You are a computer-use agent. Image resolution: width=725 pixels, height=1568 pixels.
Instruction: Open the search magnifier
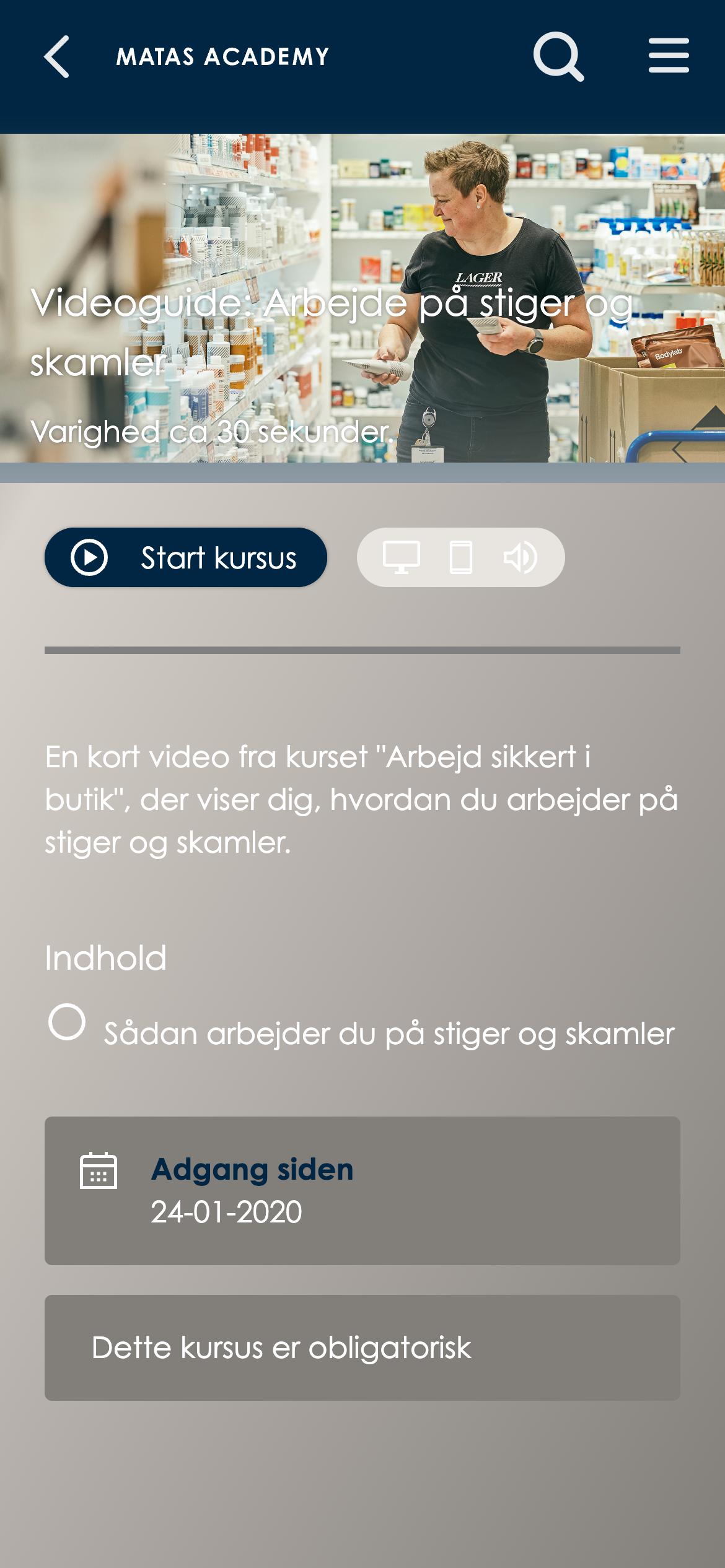click(558, 56)
